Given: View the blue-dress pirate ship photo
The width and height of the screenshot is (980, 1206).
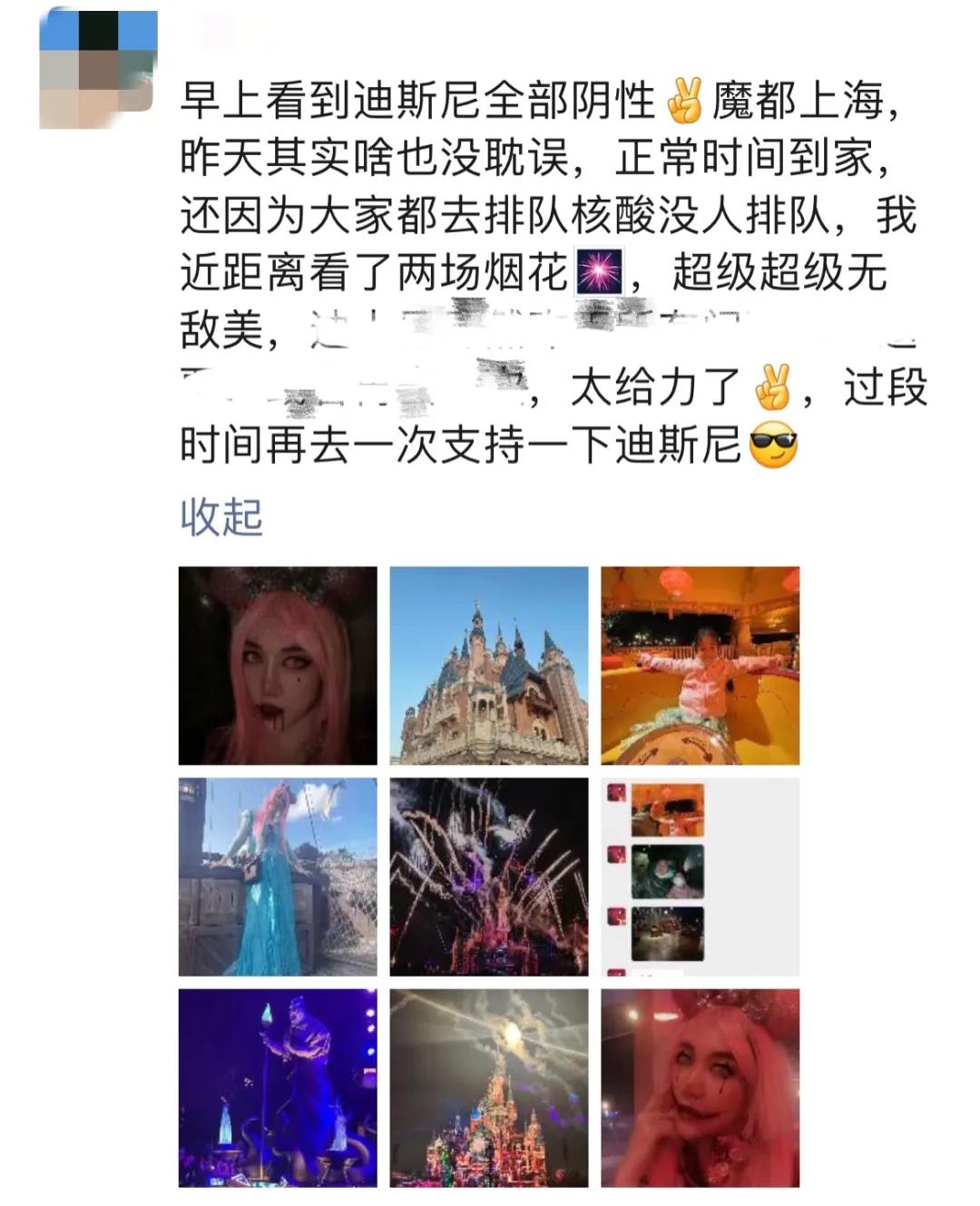Looking at the screenshot, I should click(278, 877).
